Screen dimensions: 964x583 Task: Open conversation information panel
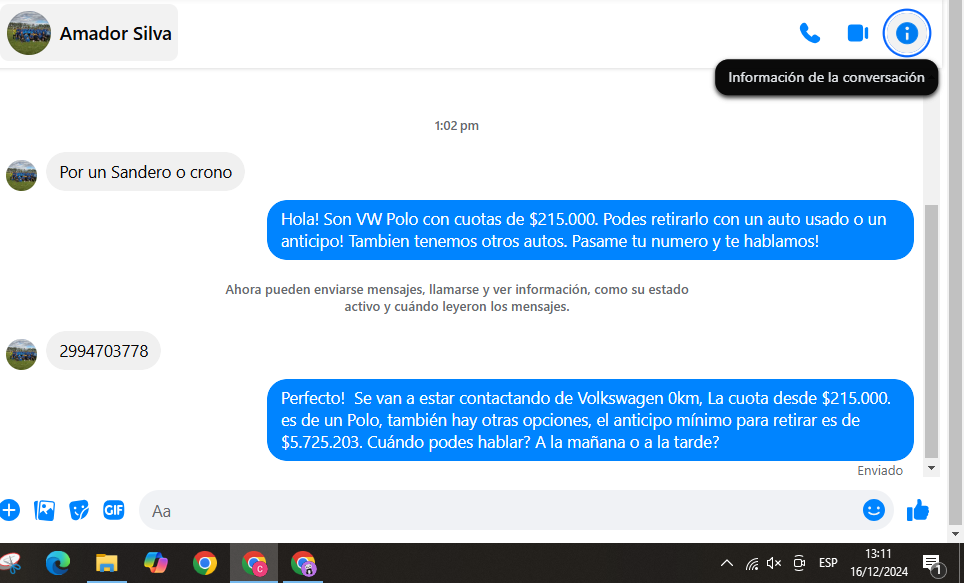[907, 33]
